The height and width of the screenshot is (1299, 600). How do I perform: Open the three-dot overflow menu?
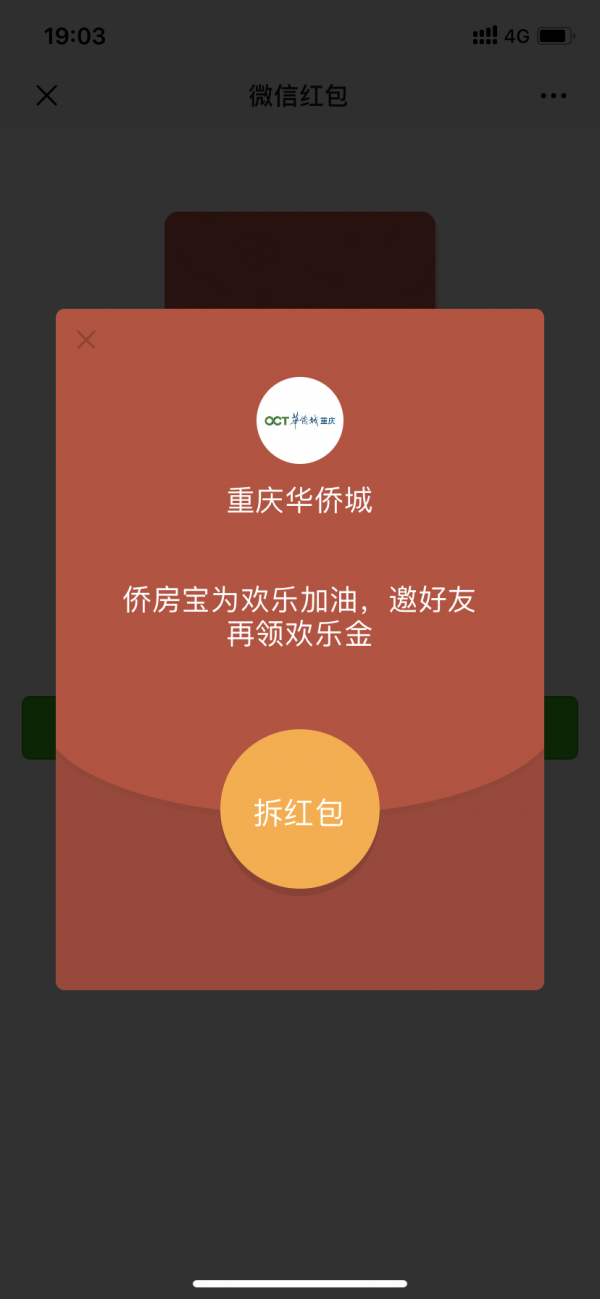pos(553,96)
